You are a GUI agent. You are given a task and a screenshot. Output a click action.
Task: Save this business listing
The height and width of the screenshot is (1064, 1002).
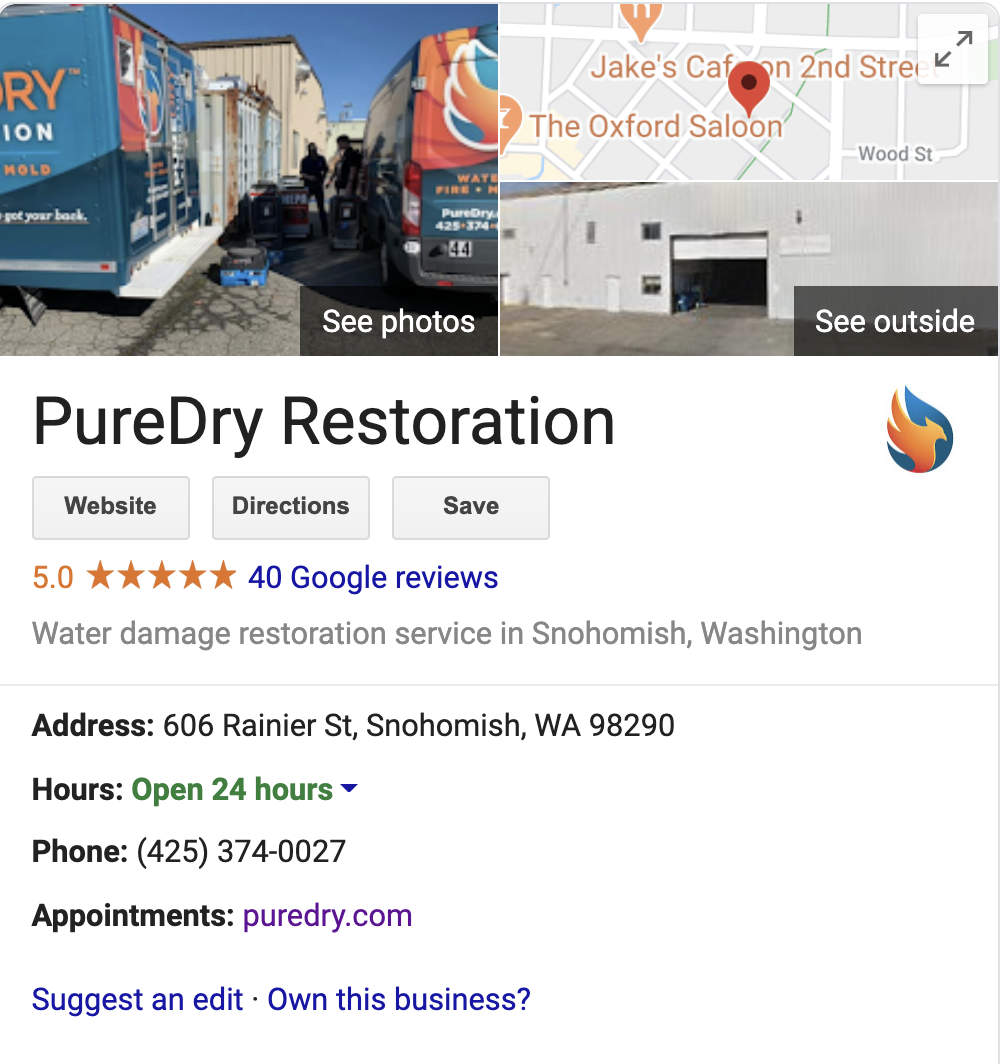point(470,506)
